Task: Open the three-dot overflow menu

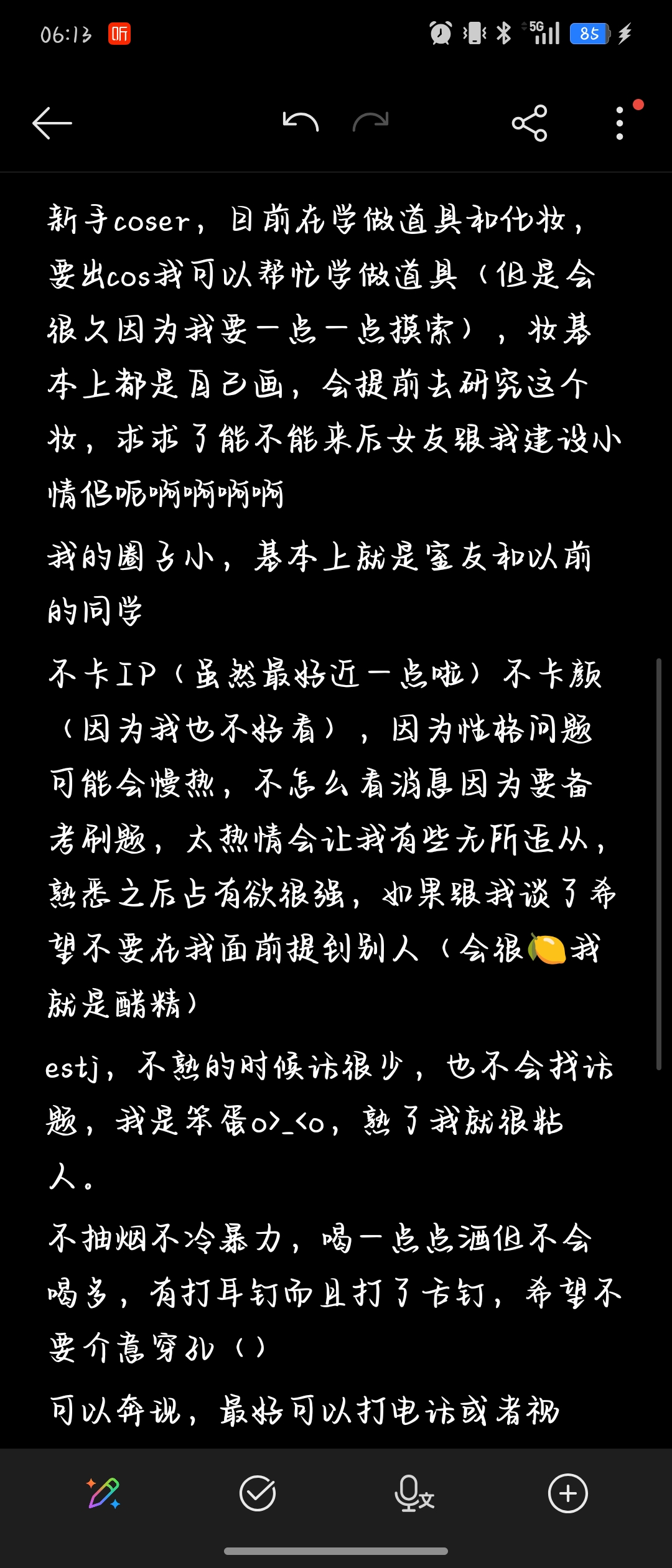Action: click(620, 123)
